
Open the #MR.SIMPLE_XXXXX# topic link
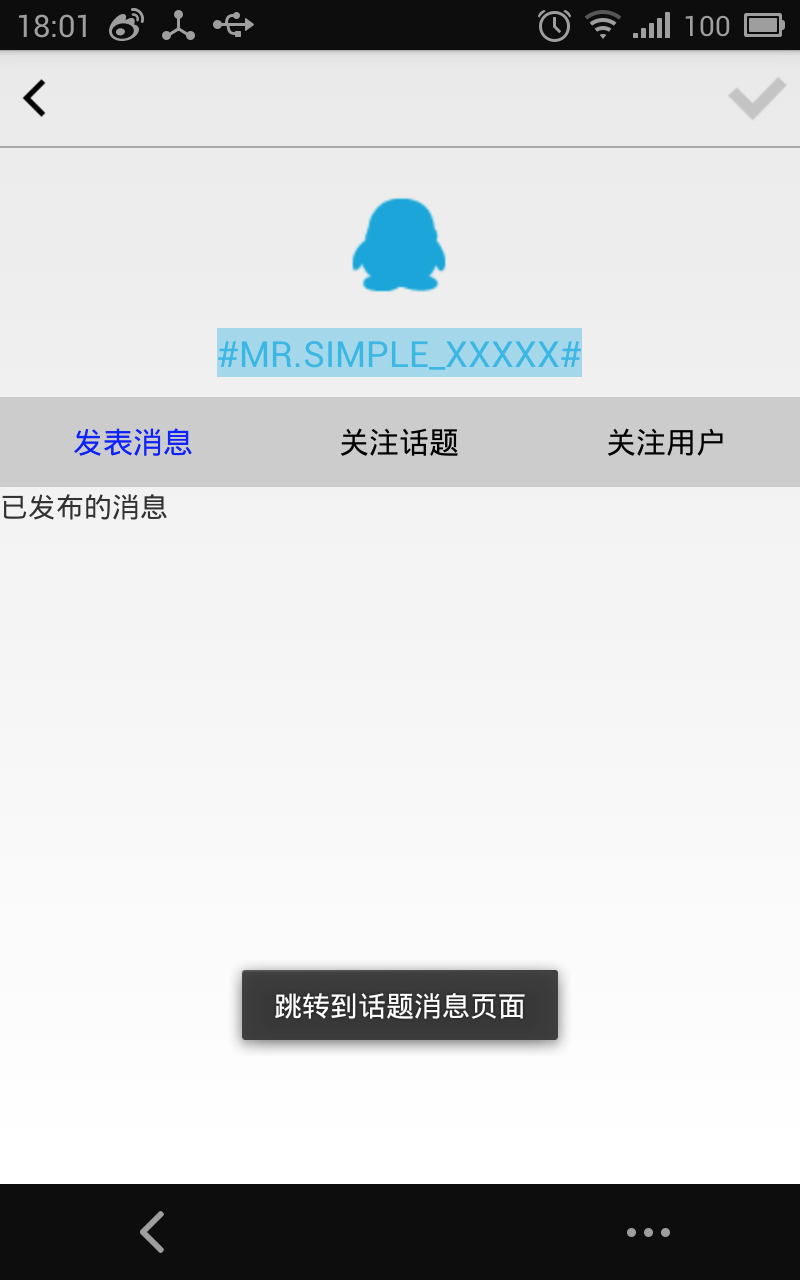(399, 353)
